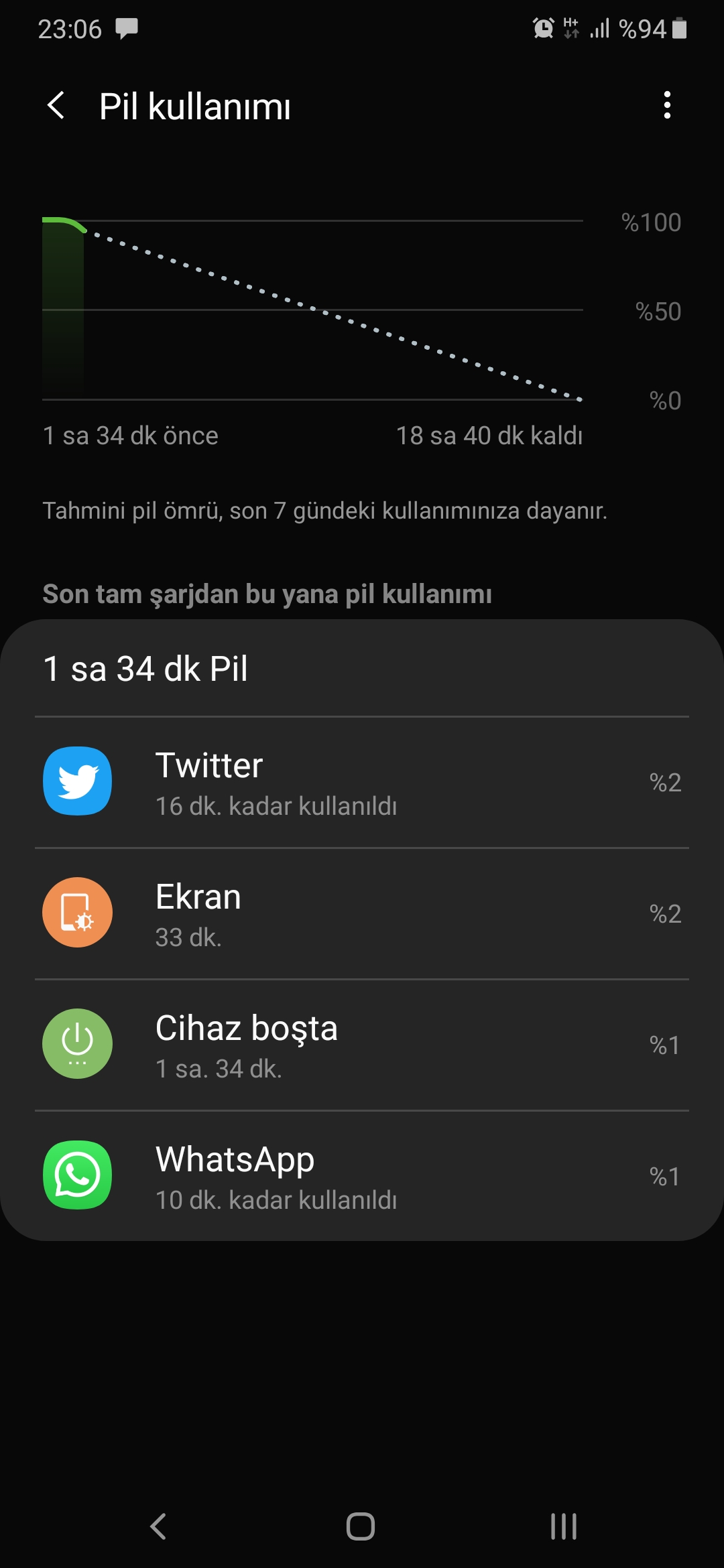Open the three-dot overflow menu
The height and width of the screenshot is (1568, 724).
point(667,105)
